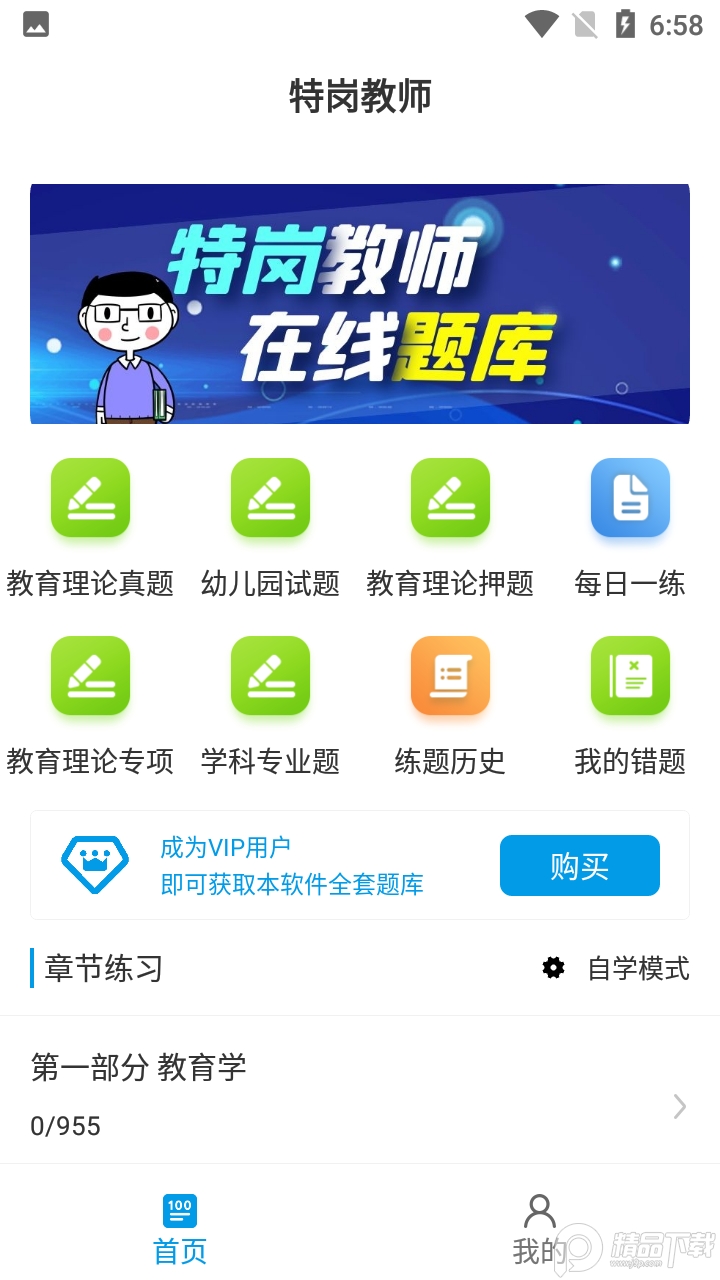720x1280 pixels.
Task: Open 练题历史 practice history icon
Action: [x=450, y=676]
